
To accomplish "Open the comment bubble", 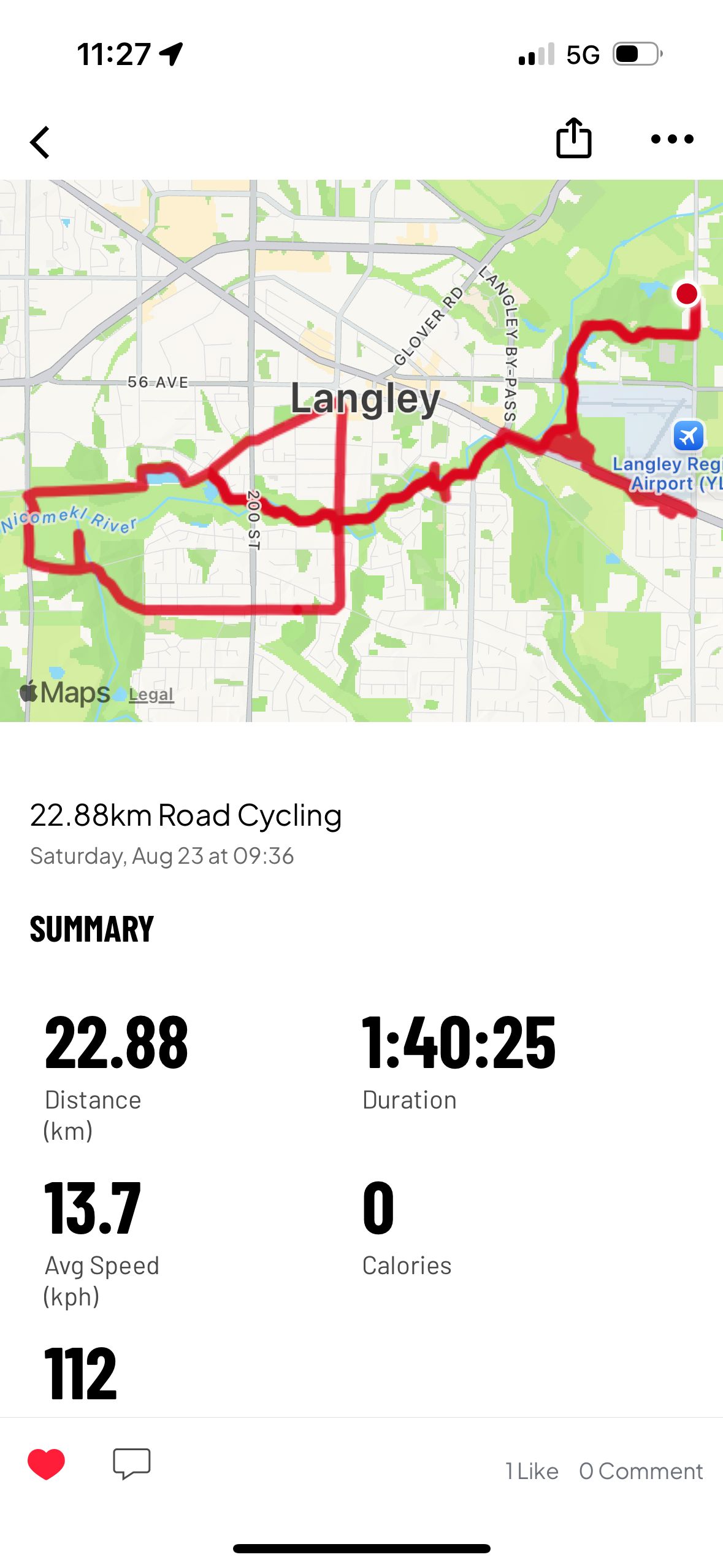I will point(132,1464).
